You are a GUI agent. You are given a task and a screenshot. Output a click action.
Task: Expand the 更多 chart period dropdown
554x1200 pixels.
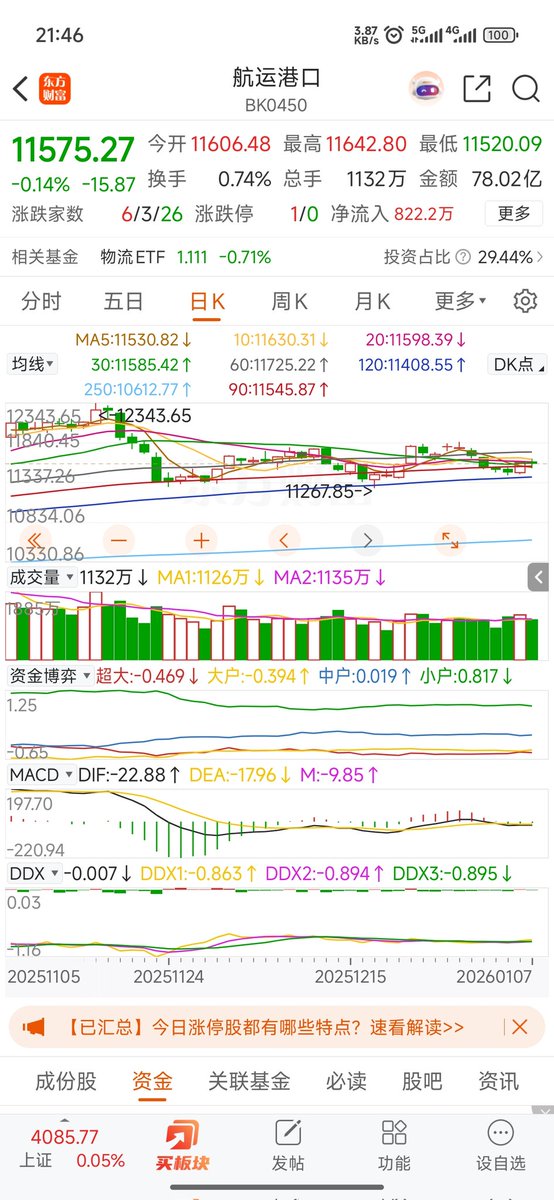[x=460, y=301]
